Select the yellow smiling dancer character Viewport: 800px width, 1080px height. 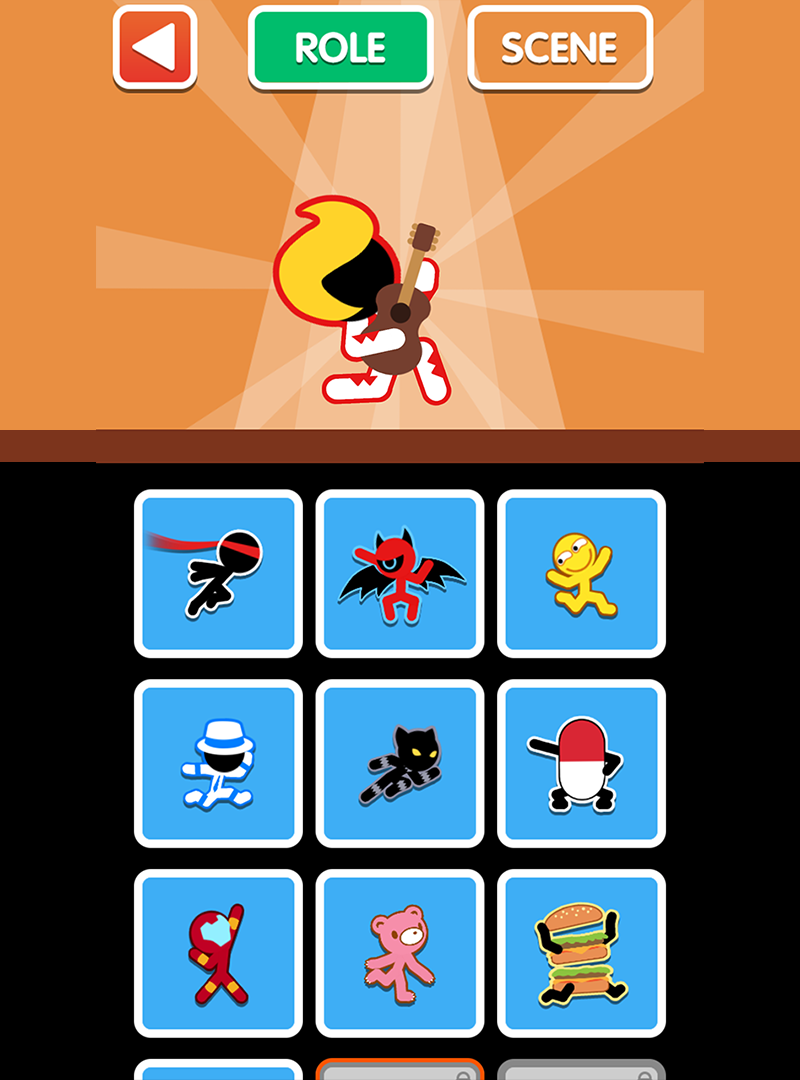[x=582, y=573]
